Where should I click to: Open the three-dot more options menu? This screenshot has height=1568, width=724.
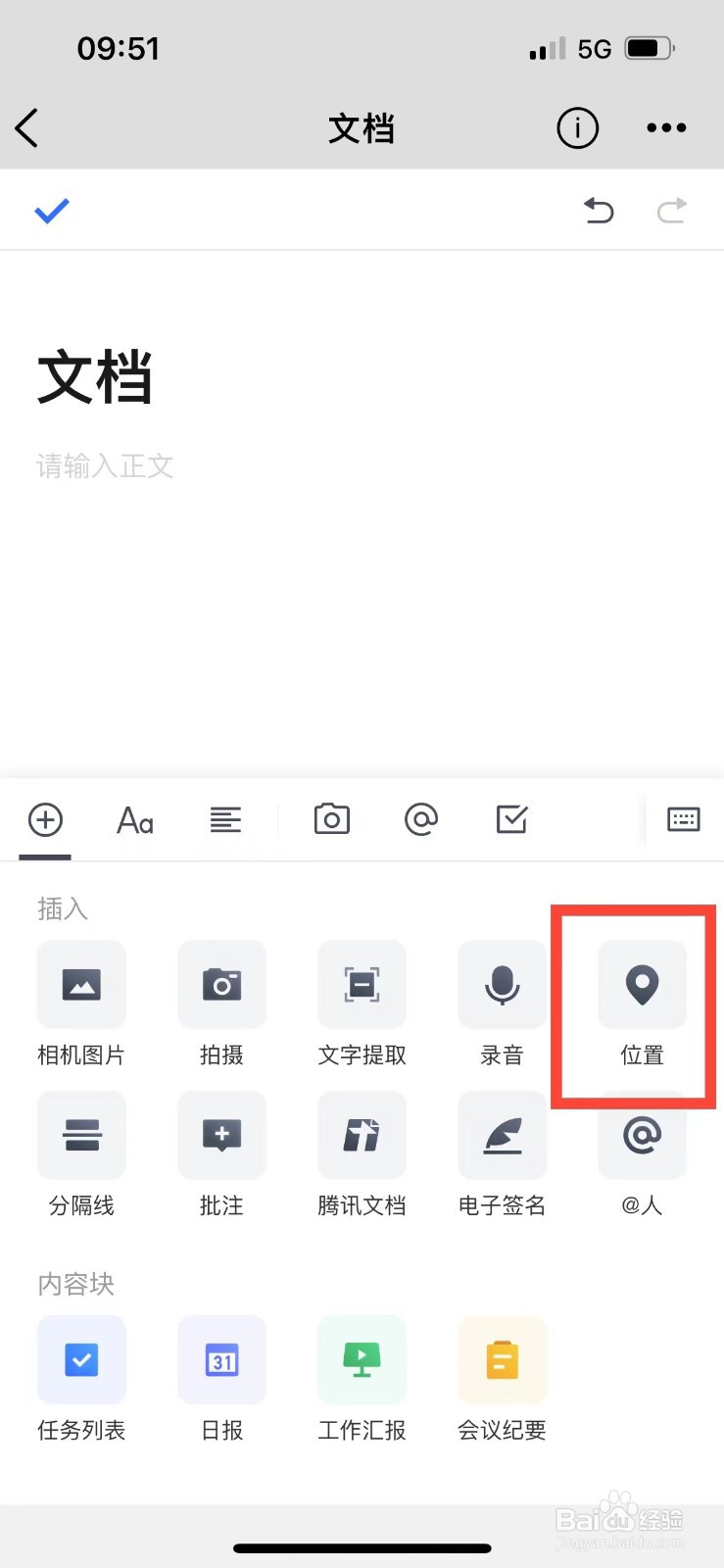(665, 127)
